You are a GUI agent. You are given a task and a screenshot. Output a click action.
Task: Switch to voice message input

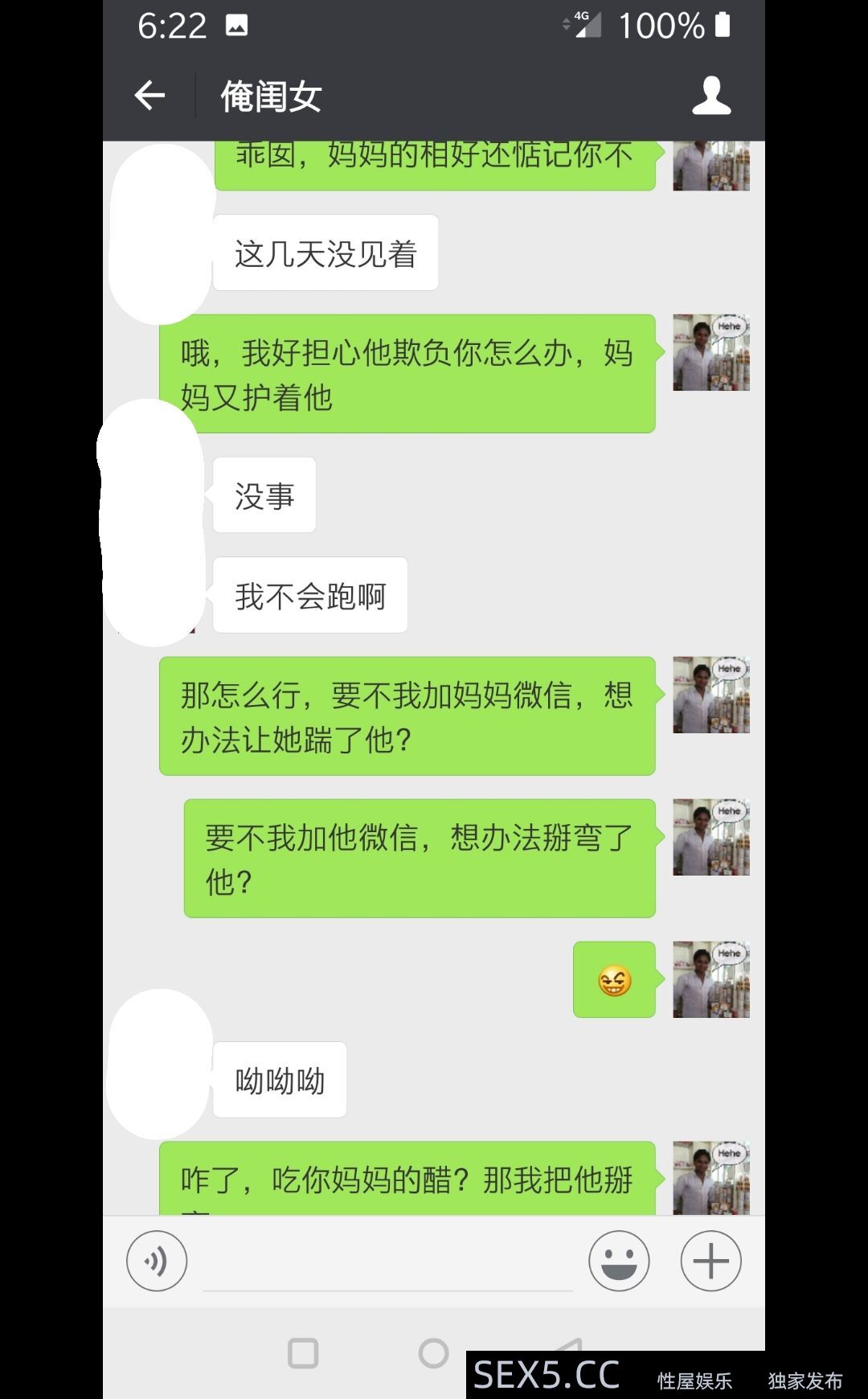tap(157, 1261)
